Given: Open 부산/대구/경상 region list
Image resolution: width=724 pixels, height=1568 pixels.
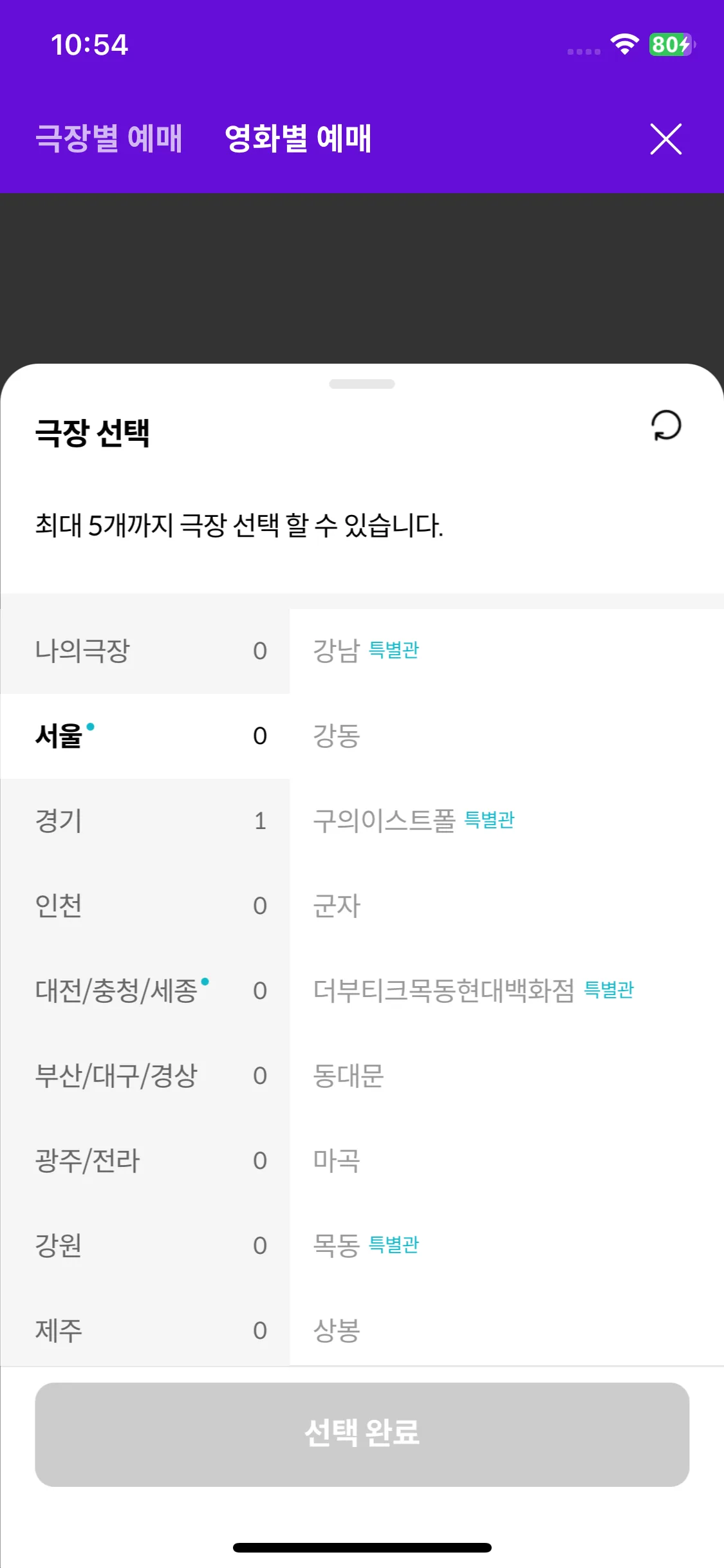Looking at the screenshot, I should click(x=145, y=1076).
